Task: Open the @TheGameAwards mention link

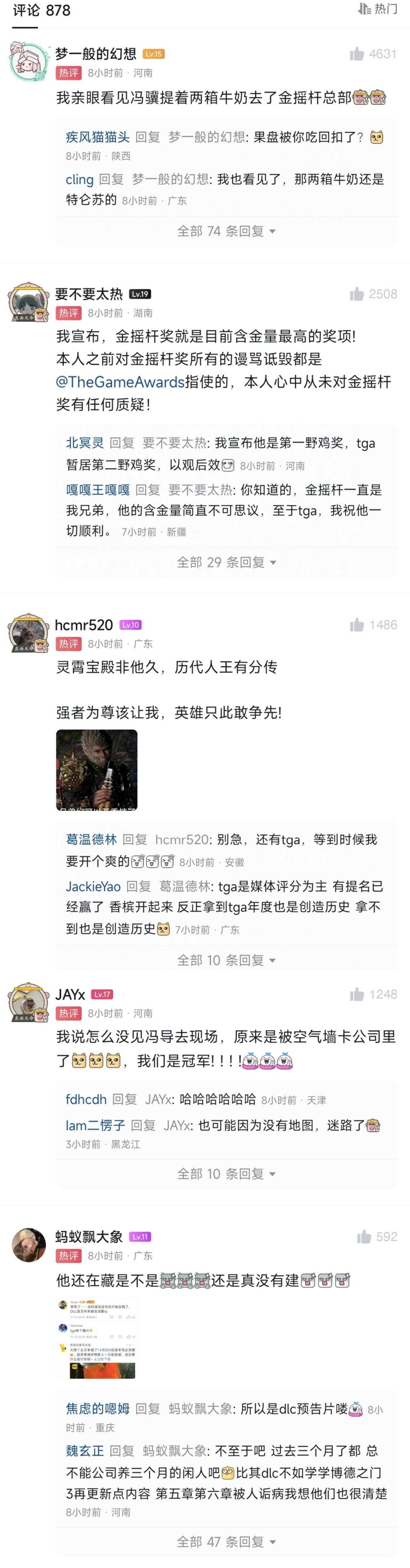Action: [120, 382]
